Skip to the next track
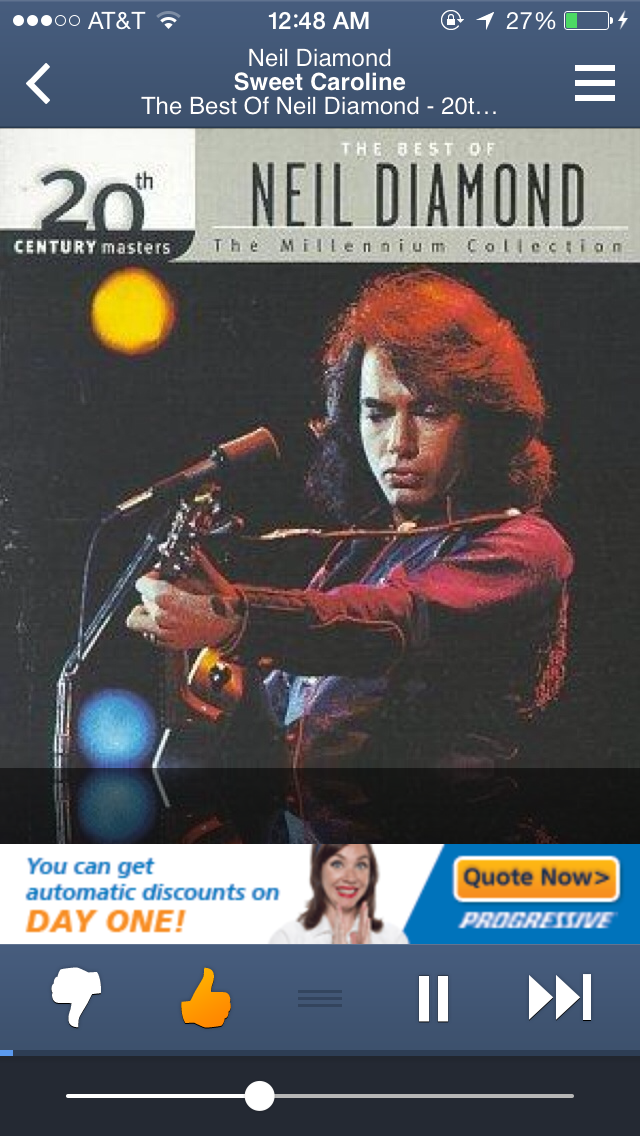 560,997
